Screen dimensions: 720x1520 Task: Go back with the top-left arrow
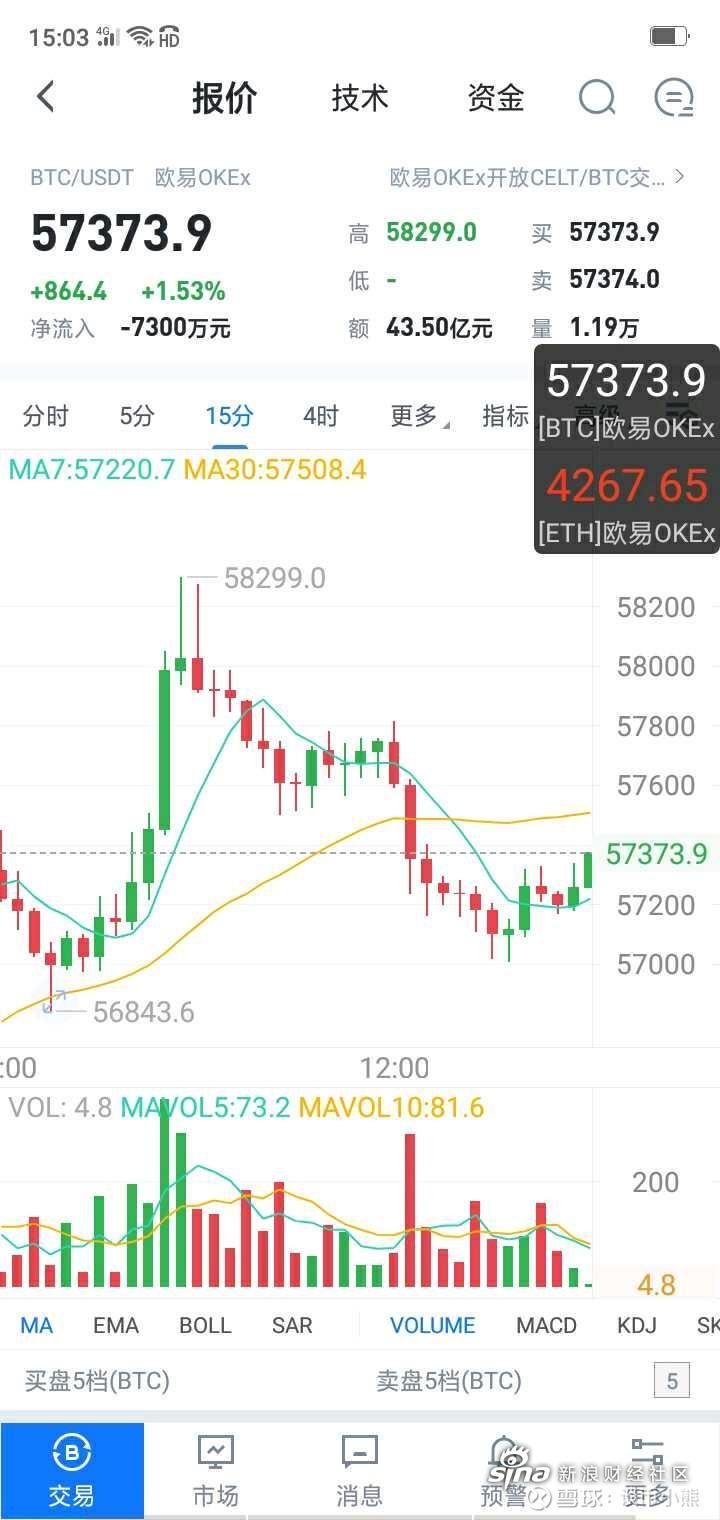click(45, 97)
